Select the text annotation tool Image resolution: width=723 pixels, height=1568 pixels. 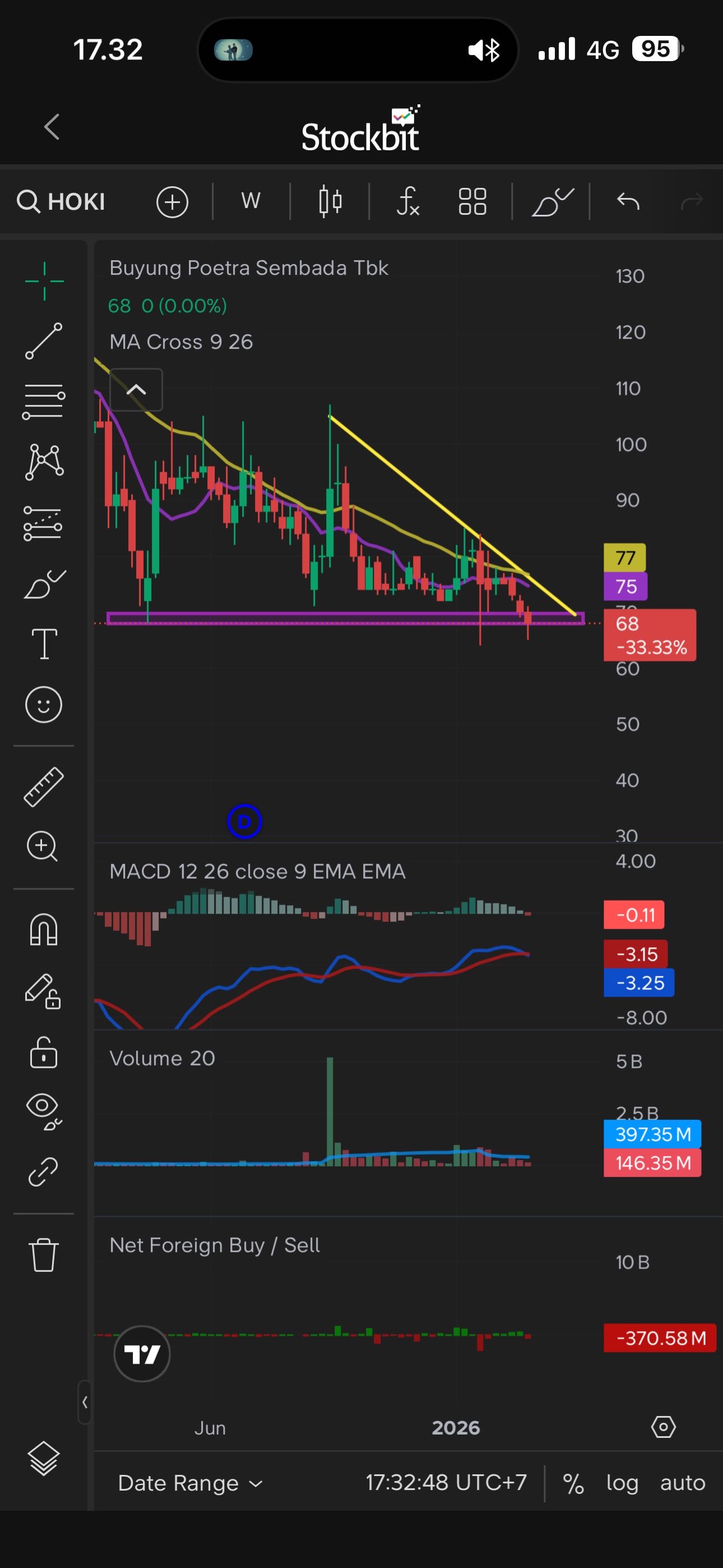point(44,644)
